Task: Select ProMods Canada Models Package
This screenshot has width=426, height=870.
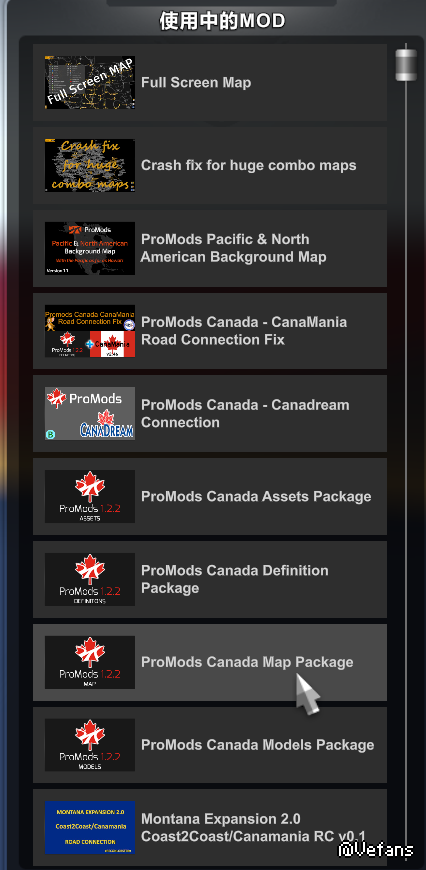Action: (210, 745)
